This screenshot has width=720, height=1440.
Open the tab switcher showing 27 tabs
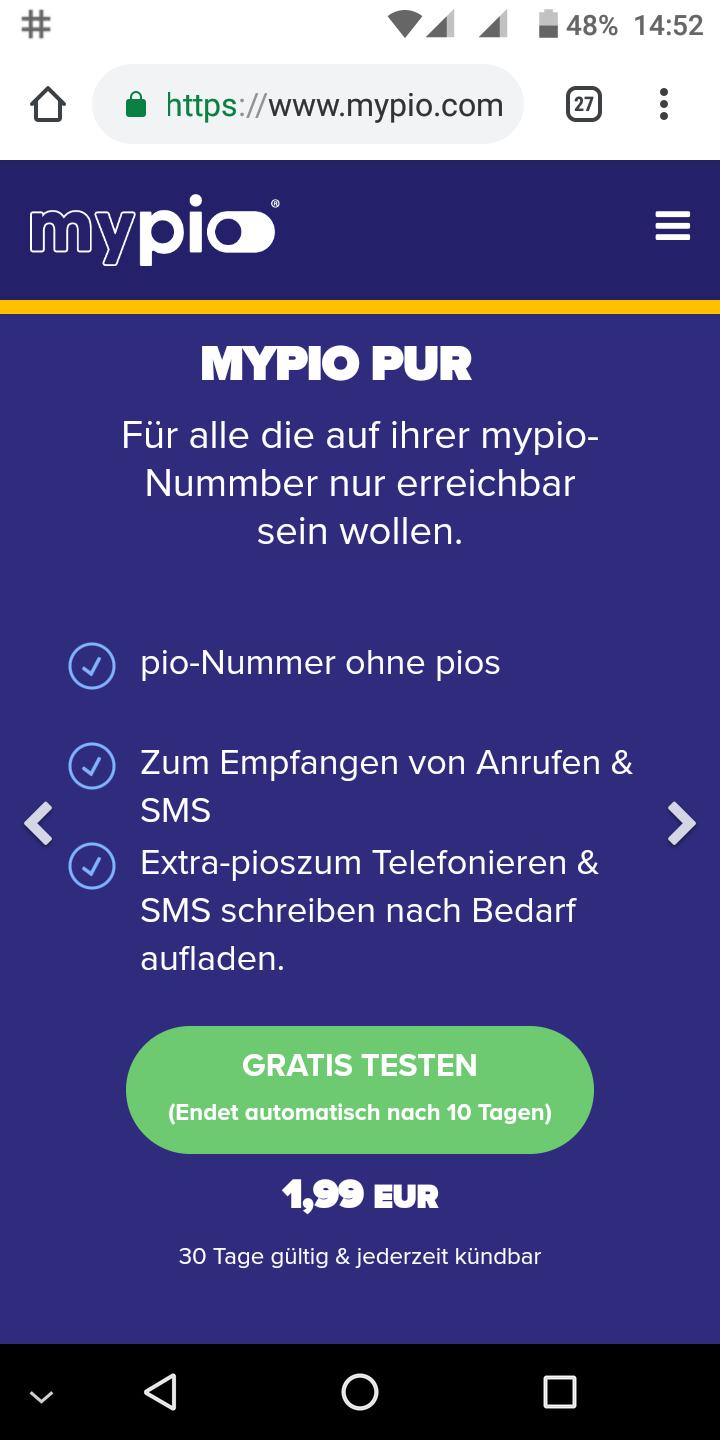tap(584, 104)
